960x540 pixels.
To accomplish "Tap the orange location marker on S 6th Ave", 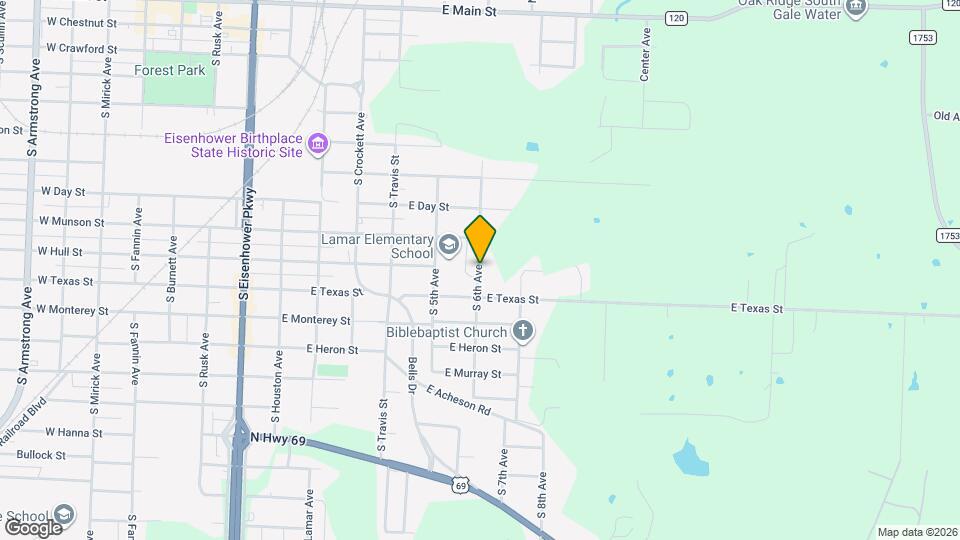I will pyautogui.click(x=480, y=239).
